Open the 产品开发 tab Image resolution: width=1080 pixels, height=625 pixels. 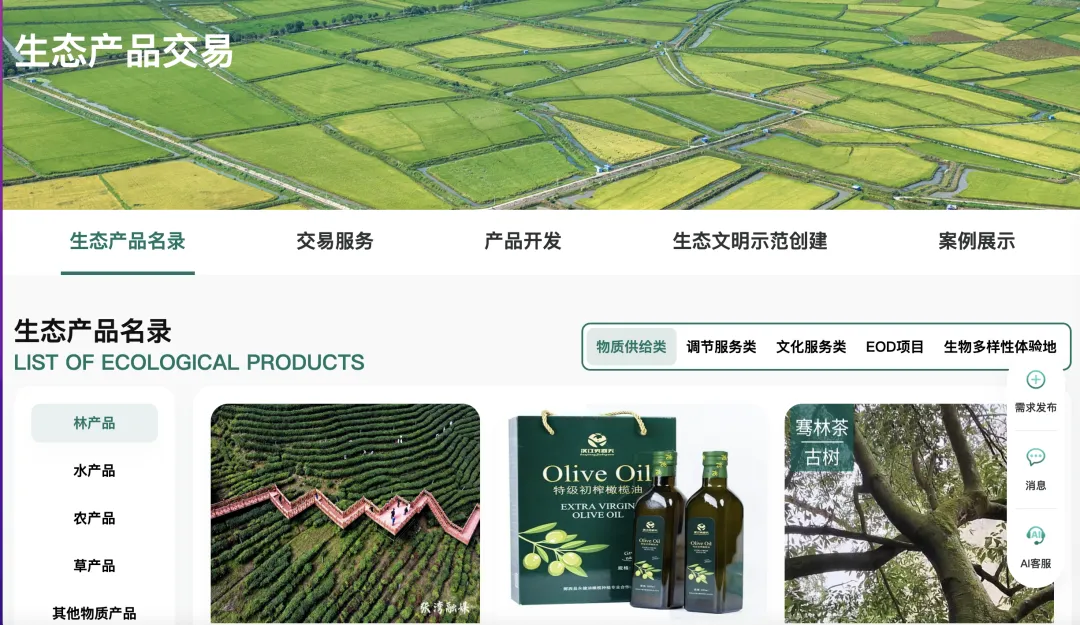click(x=523, y=241)
